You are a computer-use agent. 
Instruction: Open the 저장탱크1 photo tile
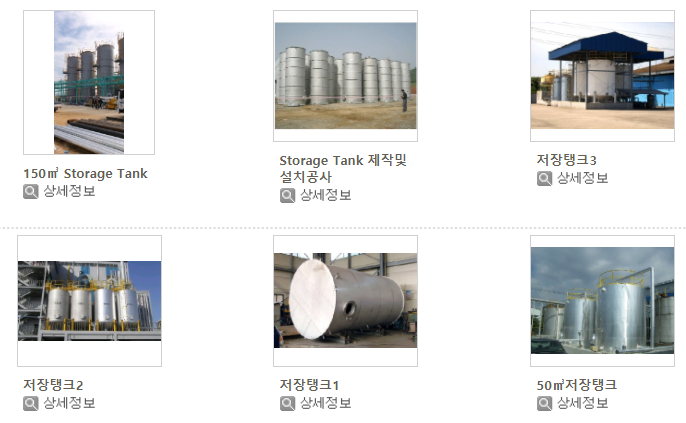click(x=345, y=301)
